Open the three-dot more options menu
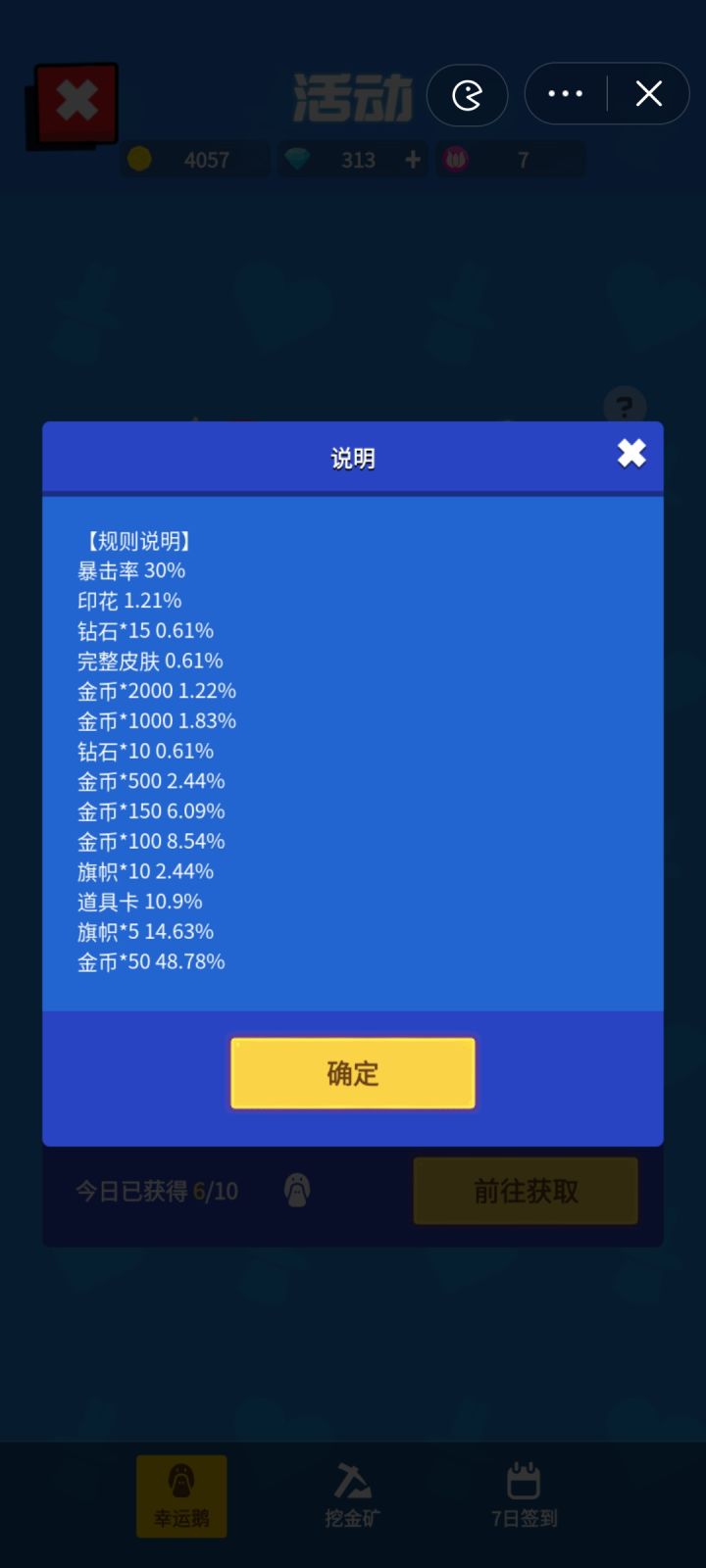Screen dimensions: 706x1568 [564, 93]
